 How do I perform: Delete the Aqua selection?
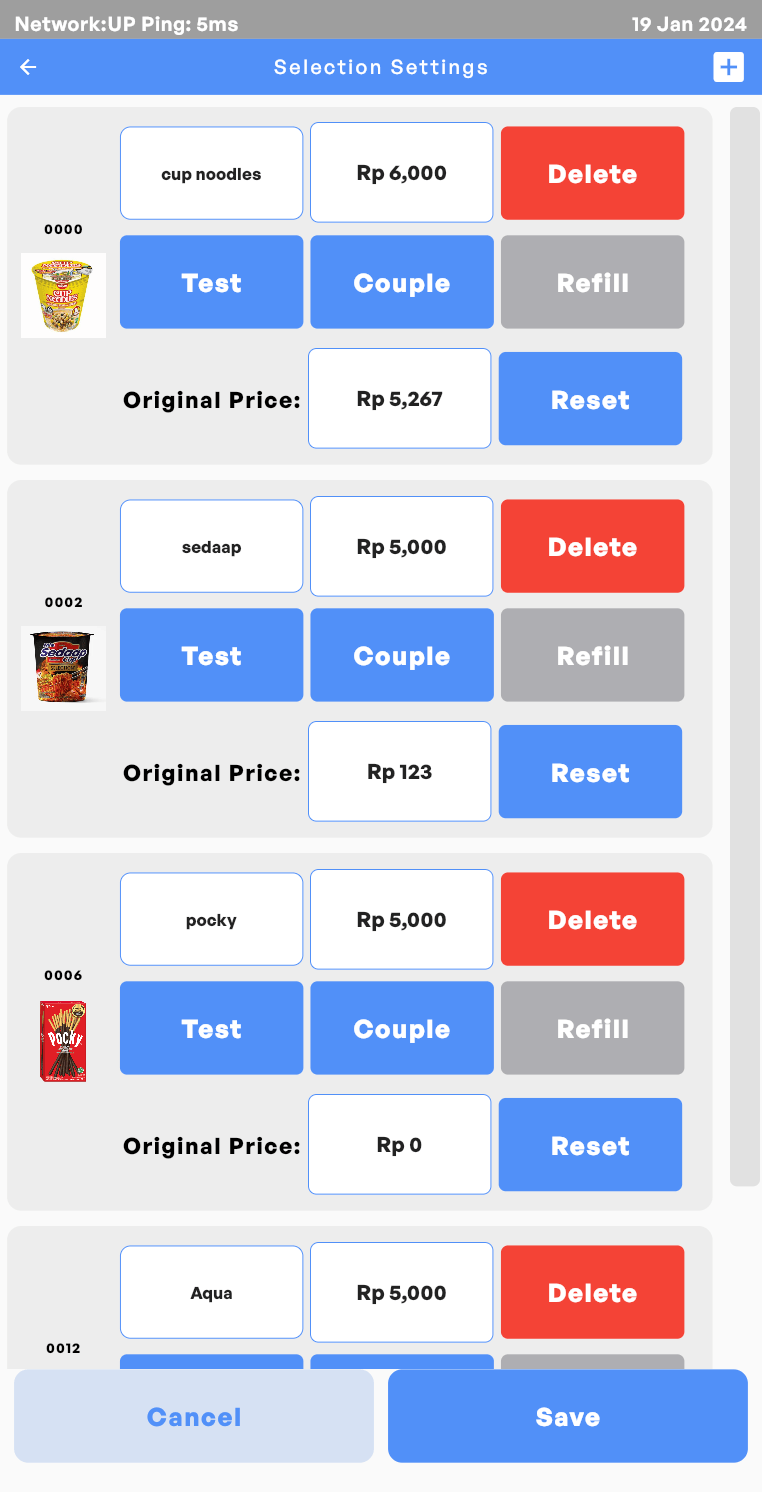click(x=592, y=1292)
